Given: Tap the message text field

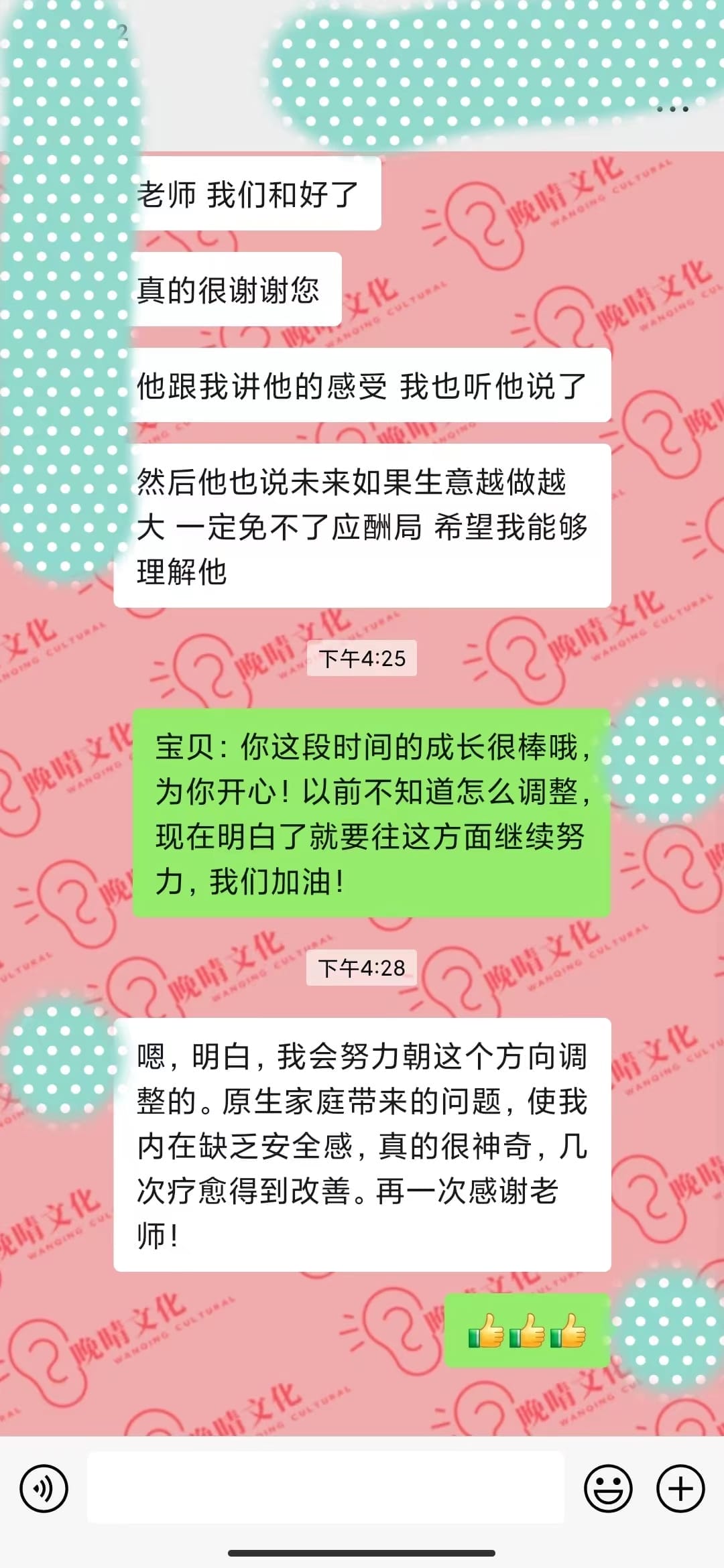Looking at the screenshot, I should 326,1488.
